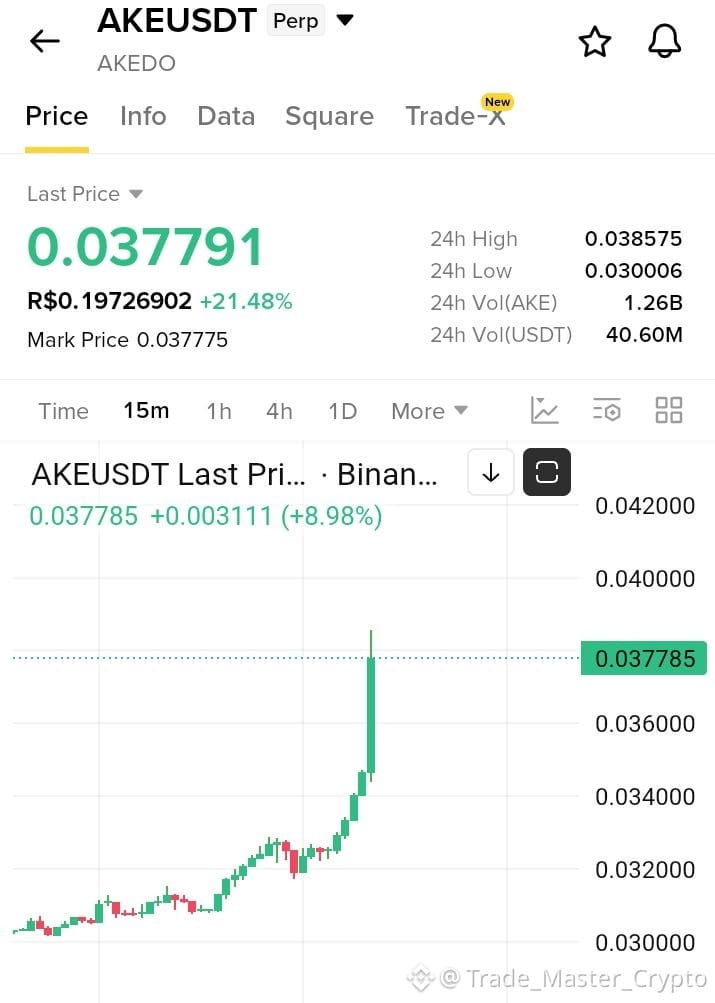Select the 4h interval
The width and height of the screenshot is (715, 1003).
pos(279,411)
